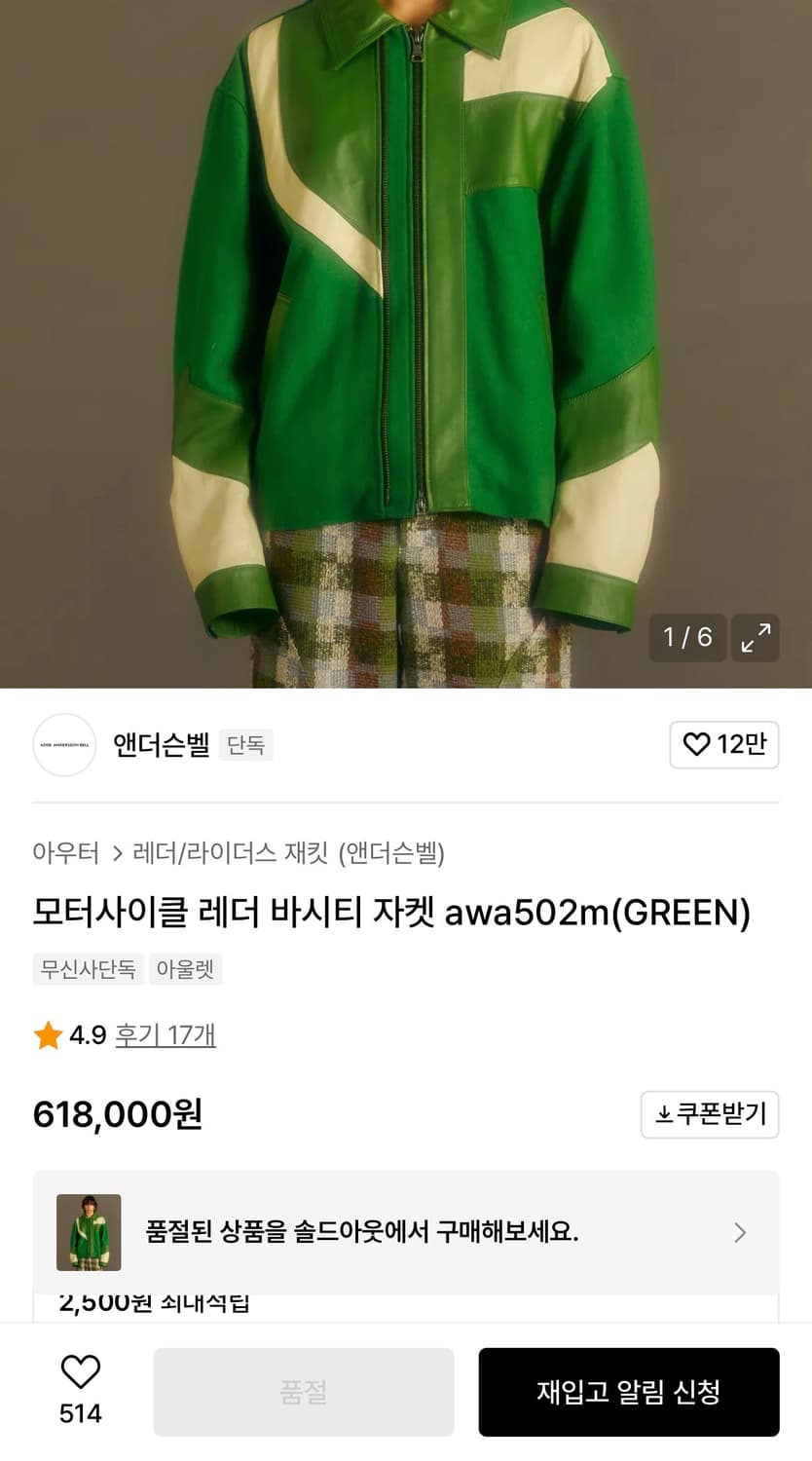Tap the star rating icon
Image resolution: width=812 pixels, height=1461 pixels.
click(x=44, y=1035)
